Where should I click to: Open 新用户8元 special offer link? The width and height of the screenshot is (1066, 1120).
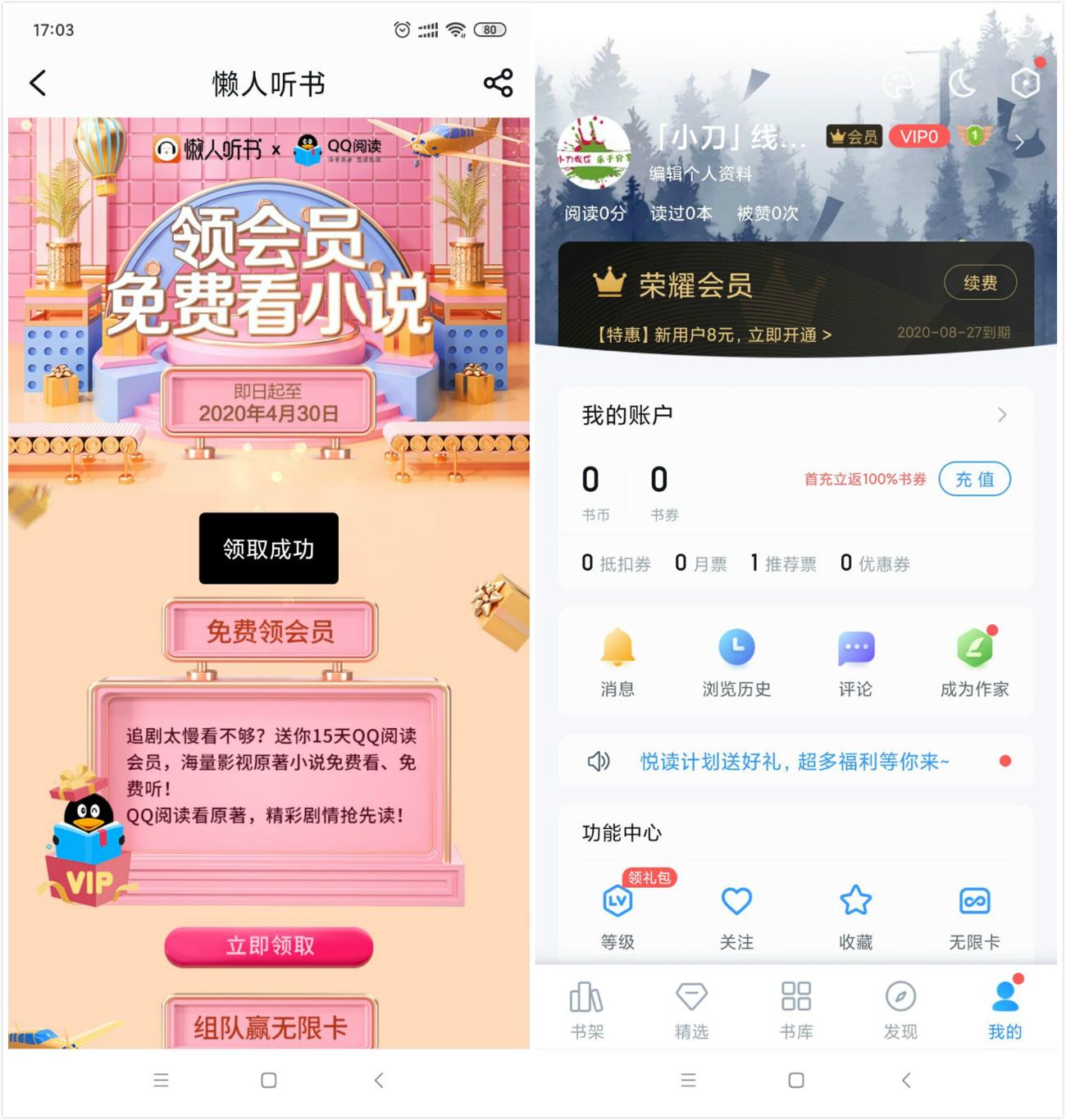click(713, 335)
